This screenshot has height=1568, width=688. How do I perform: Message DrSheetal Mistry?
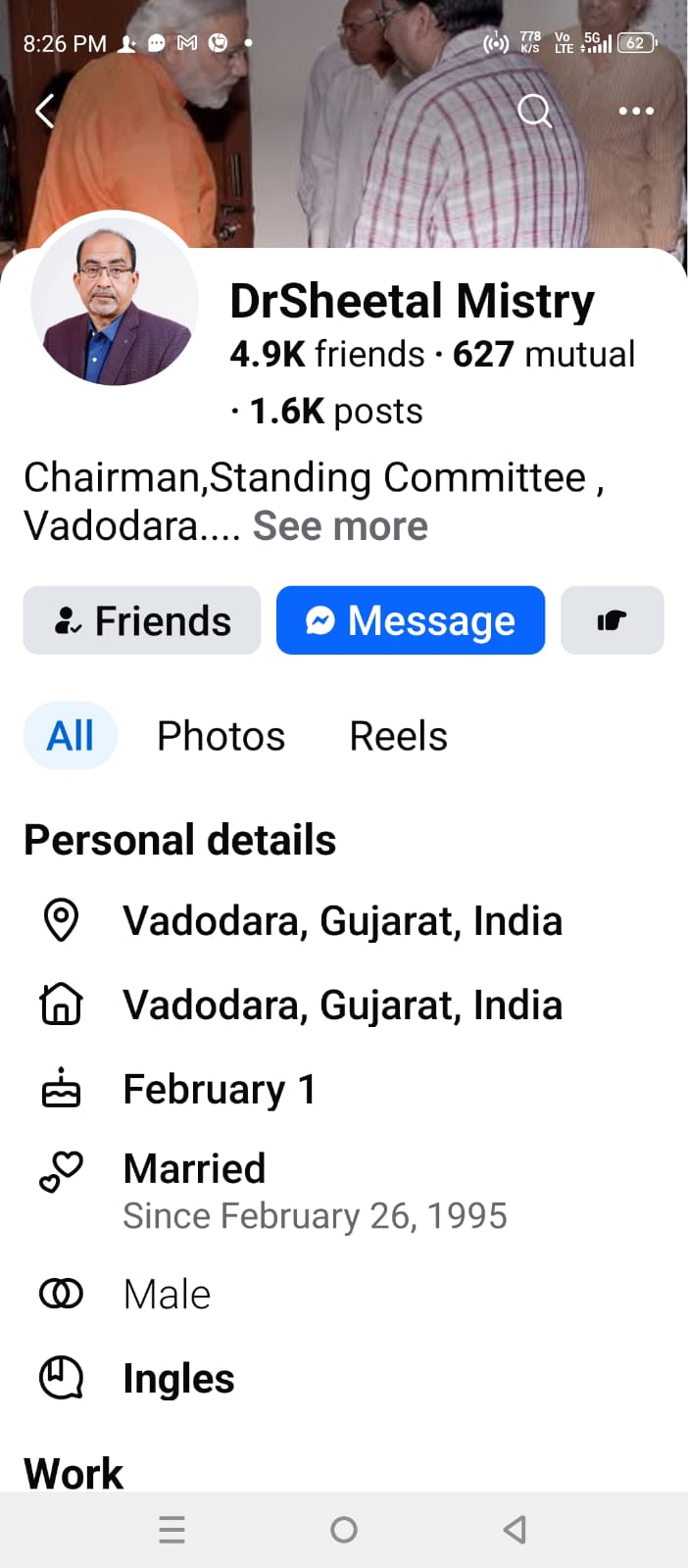[410, 620]
